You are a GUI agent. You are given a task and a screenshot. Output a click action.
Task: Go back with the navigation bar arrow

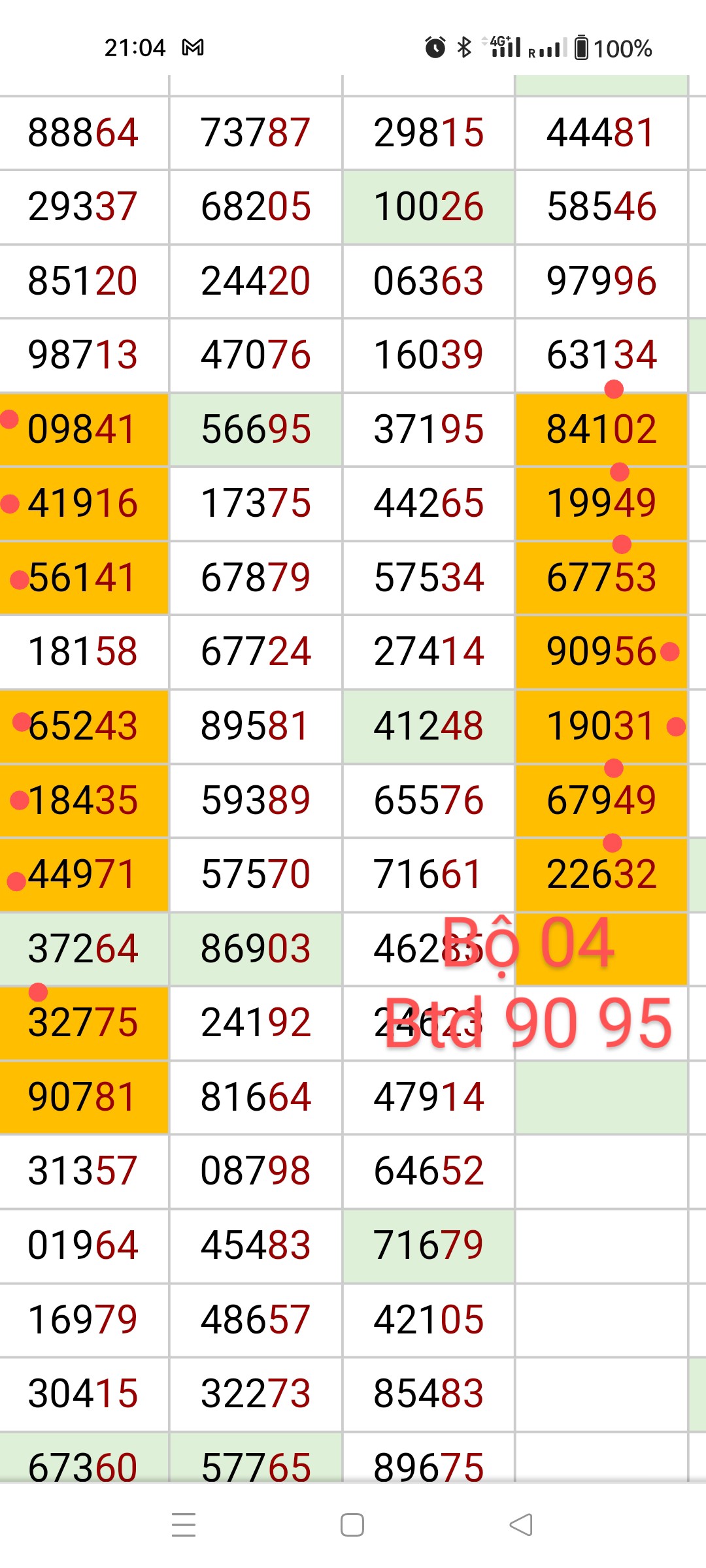(521, 1525)
